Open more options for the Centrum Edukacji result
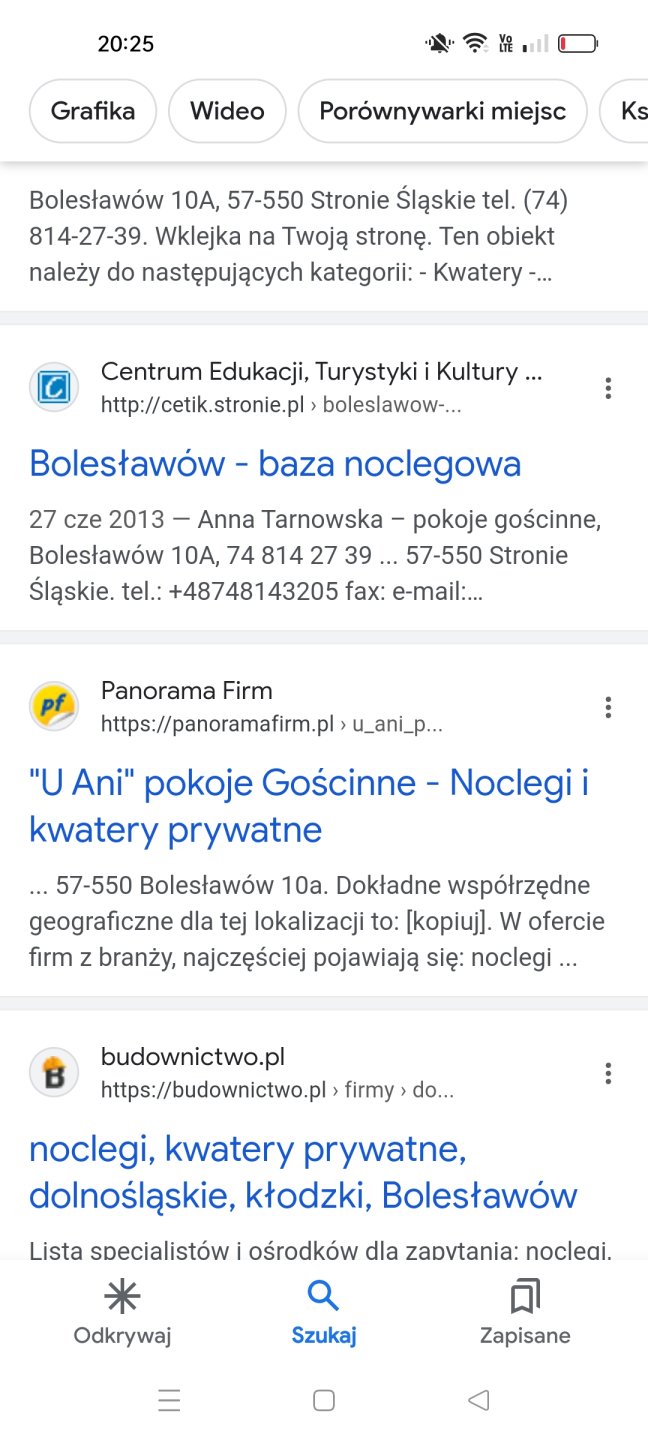 tap(608, 389)
